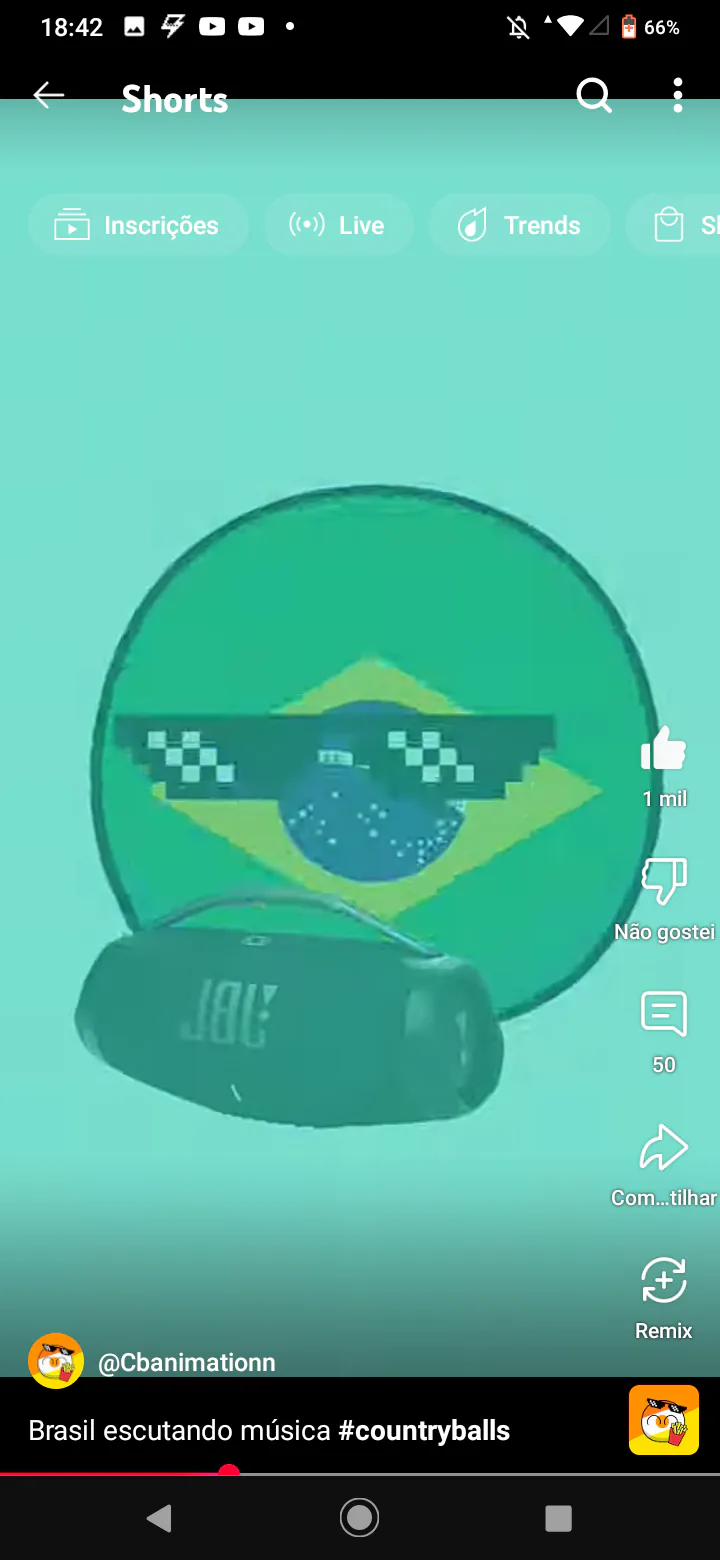This screenshot has height=1560, width=720.
Task: Remix this Short
Action: [x=664, y=1281]
